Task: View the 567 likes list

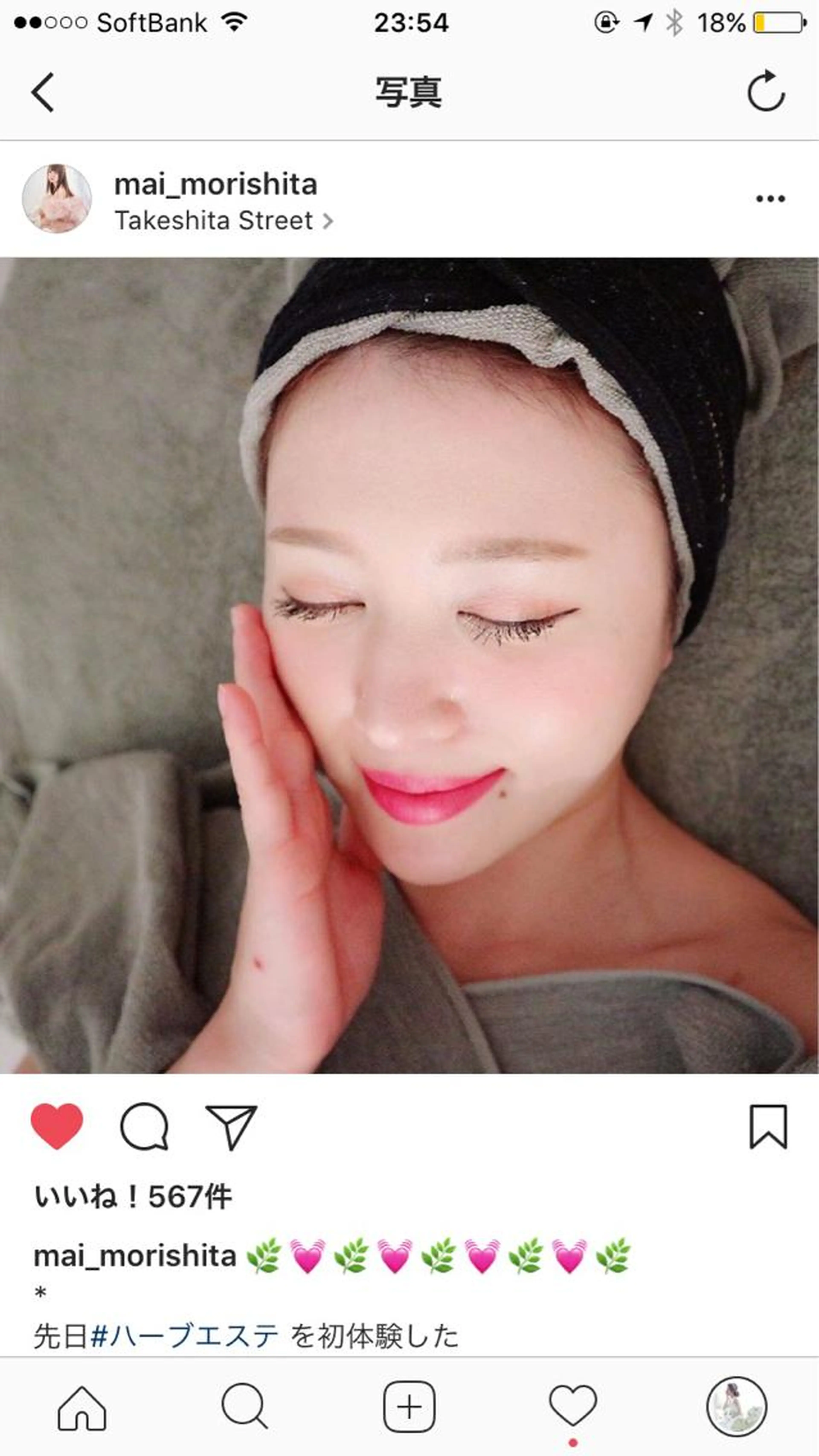Action: (x=133, y=1197)
